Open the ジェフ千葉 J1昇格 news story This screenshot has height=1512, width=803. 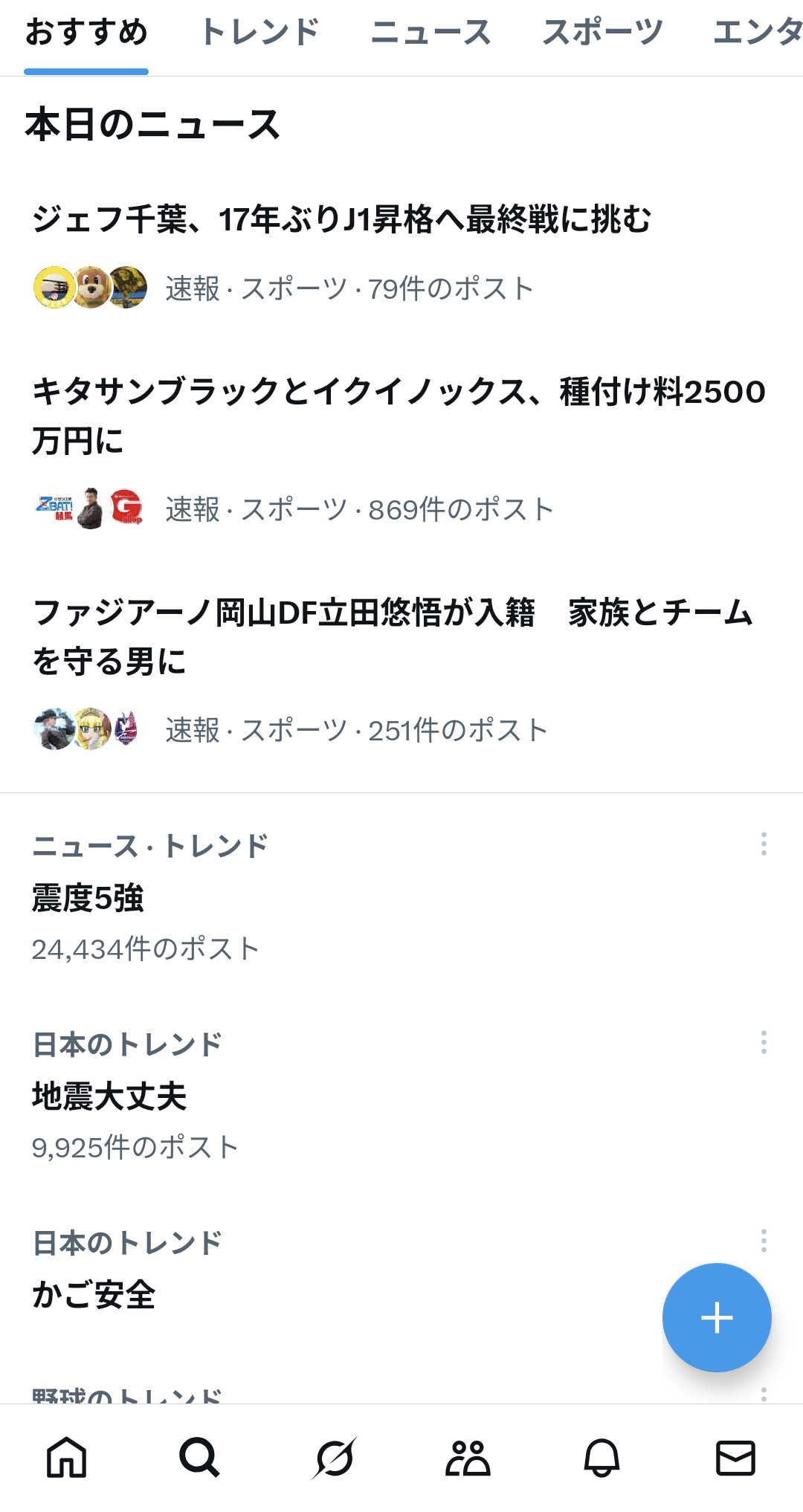(342, 220)
